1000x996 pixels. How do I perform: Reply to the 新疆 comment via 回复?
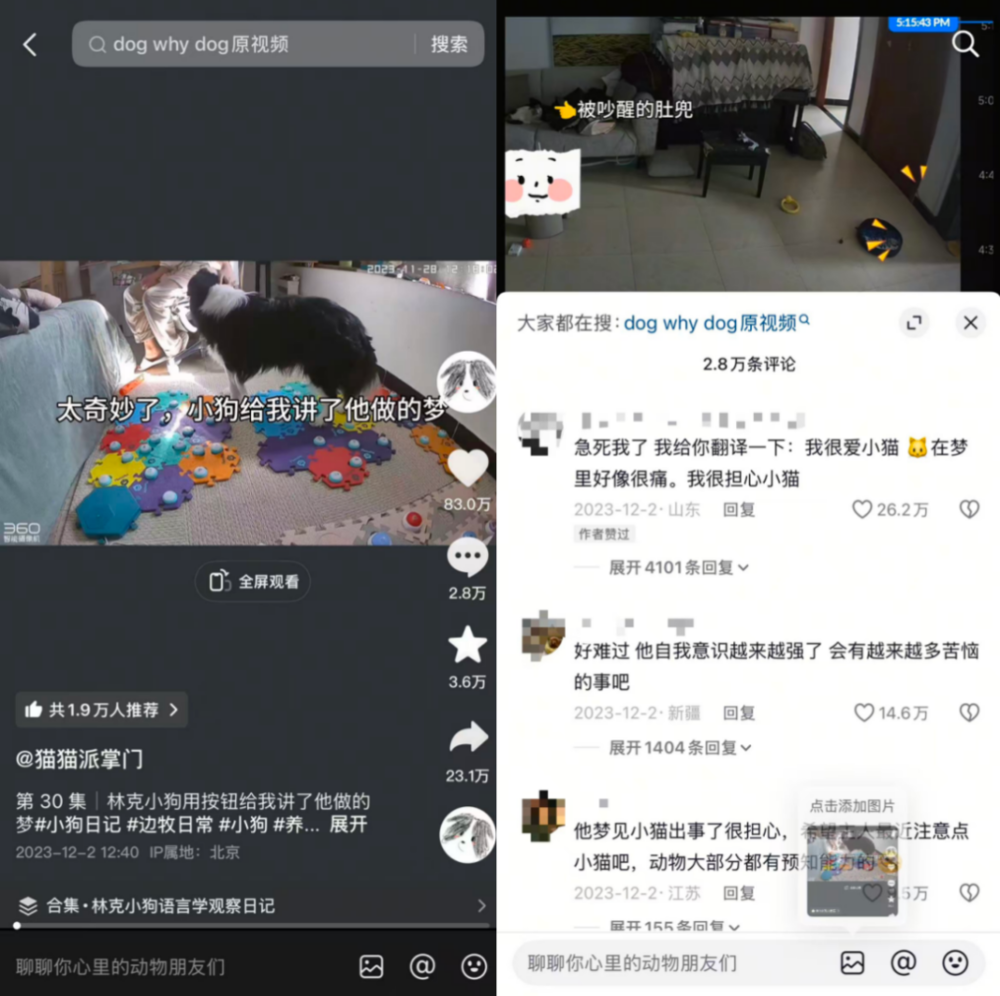[739, 713]
